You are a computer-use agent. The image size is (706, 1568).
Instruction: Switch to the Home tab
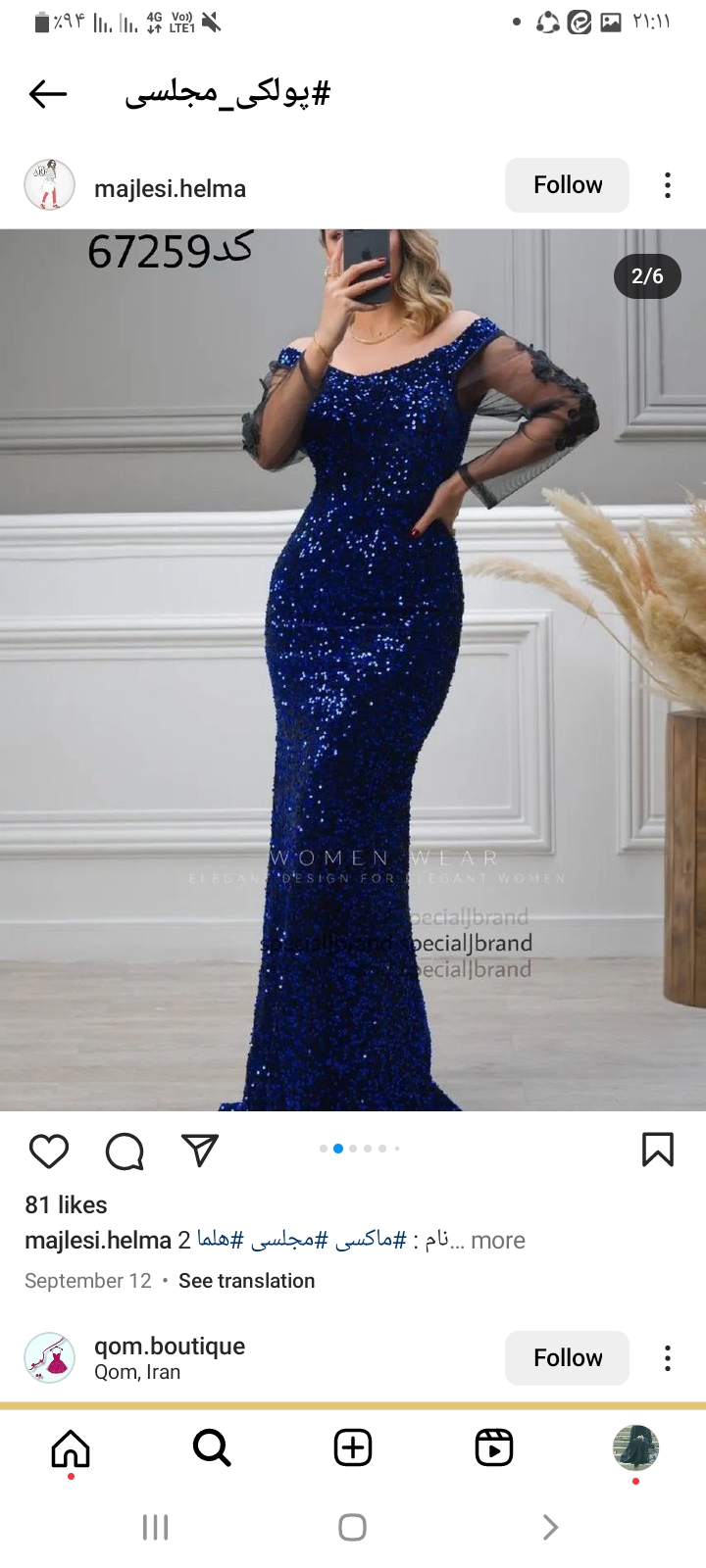(71, 1447)
